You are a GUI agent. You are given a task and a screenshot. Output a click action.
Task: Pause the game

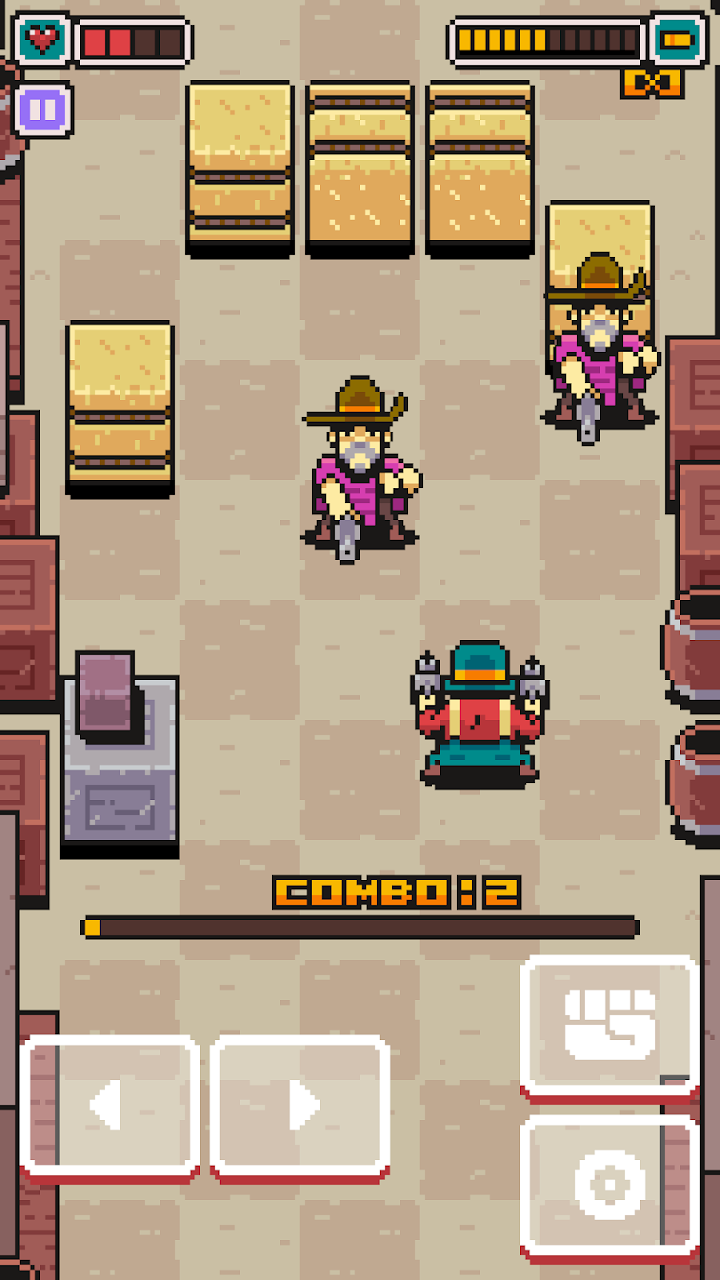(x=43, y=109)
